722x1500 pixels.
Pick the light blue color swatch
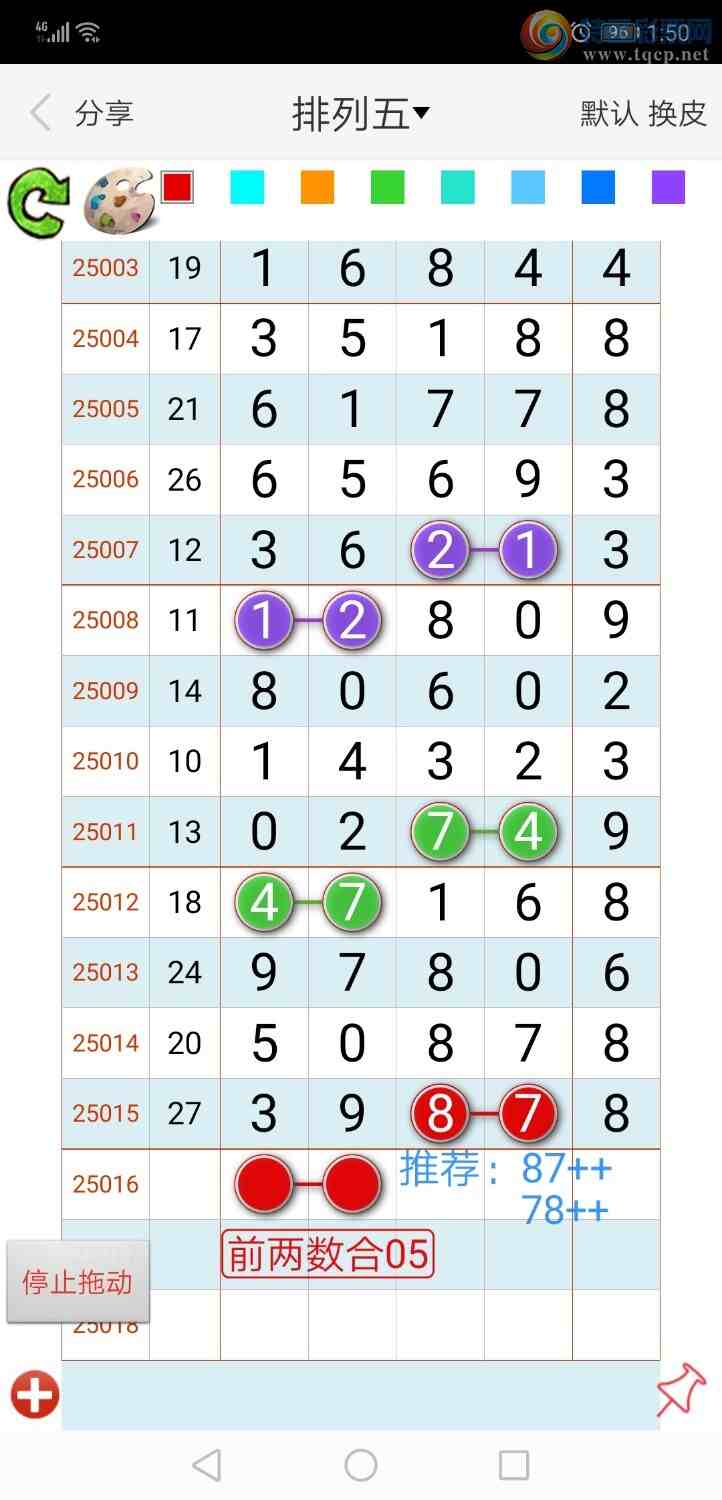(x=527, y=187)
